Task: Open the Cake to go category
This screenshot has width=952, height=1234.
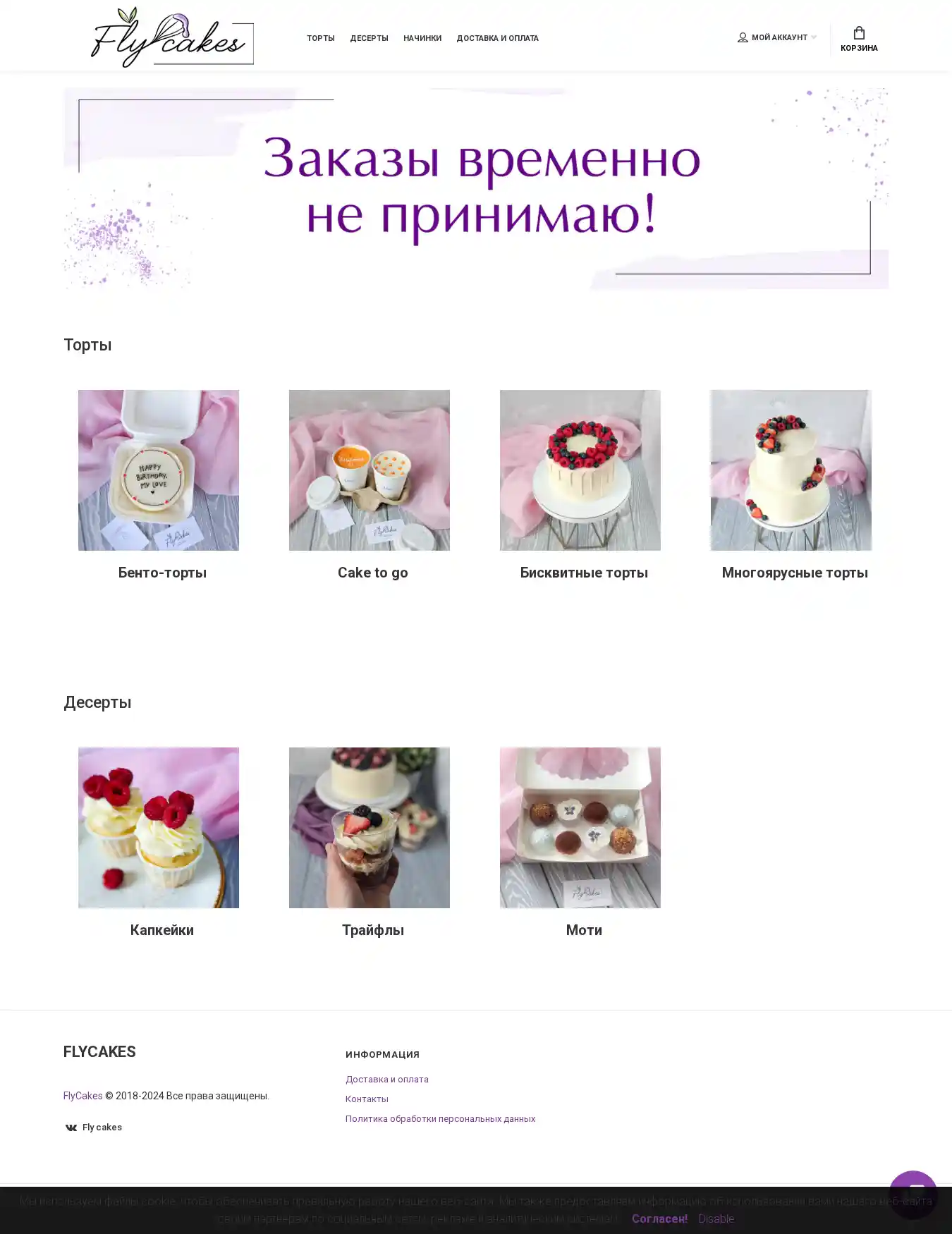Action: [372, 573]
